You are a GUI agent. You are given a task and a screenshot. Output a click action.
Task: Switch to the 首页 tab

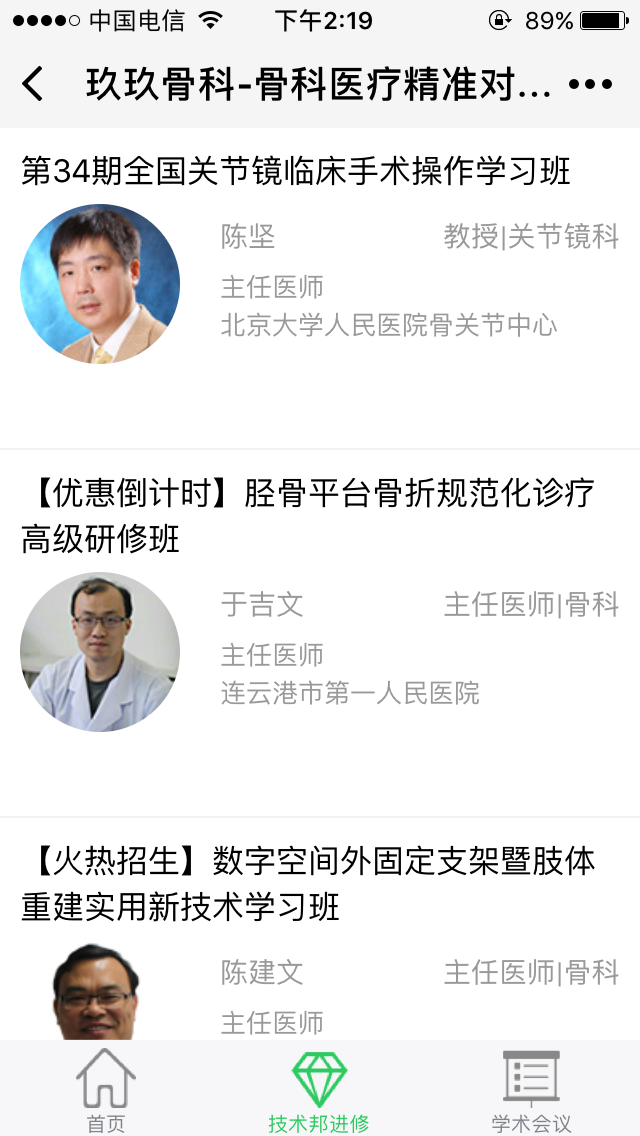[106, 1091]
